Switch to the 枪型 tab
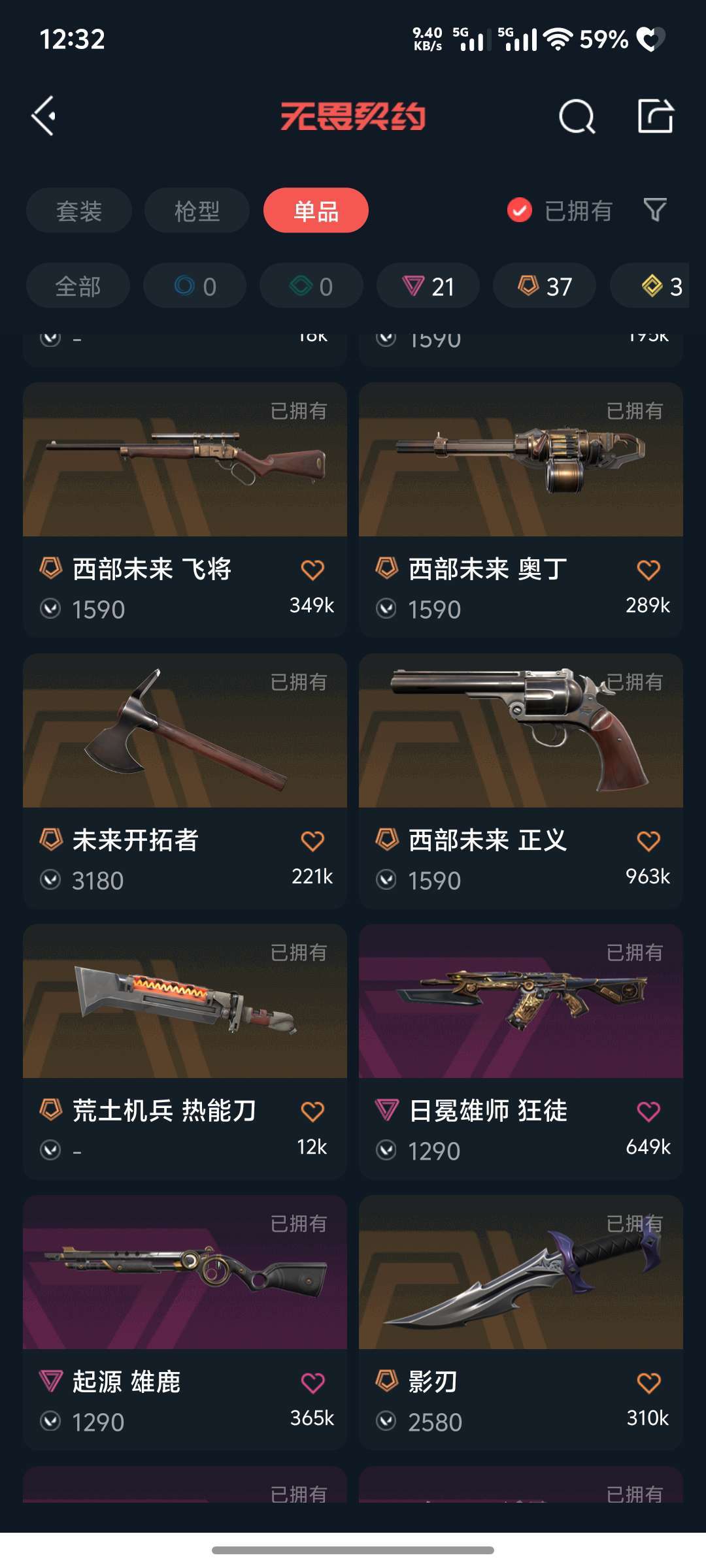This screenshot has width=706, height=1568. pos(197,210)
